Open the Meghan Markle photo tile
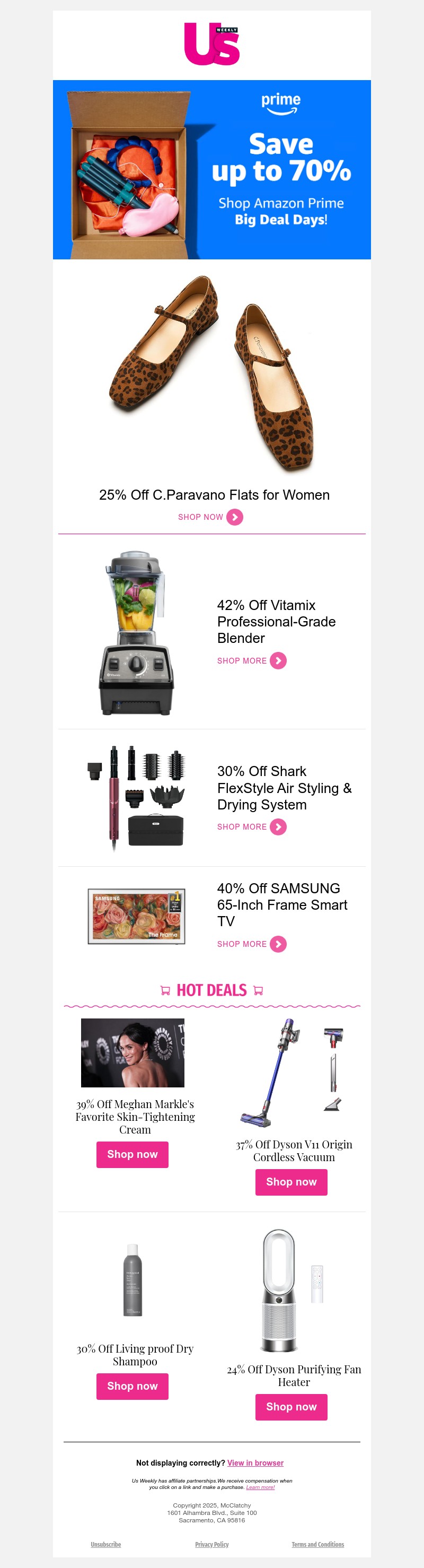424x1568 pixels. pos(132,1053)
